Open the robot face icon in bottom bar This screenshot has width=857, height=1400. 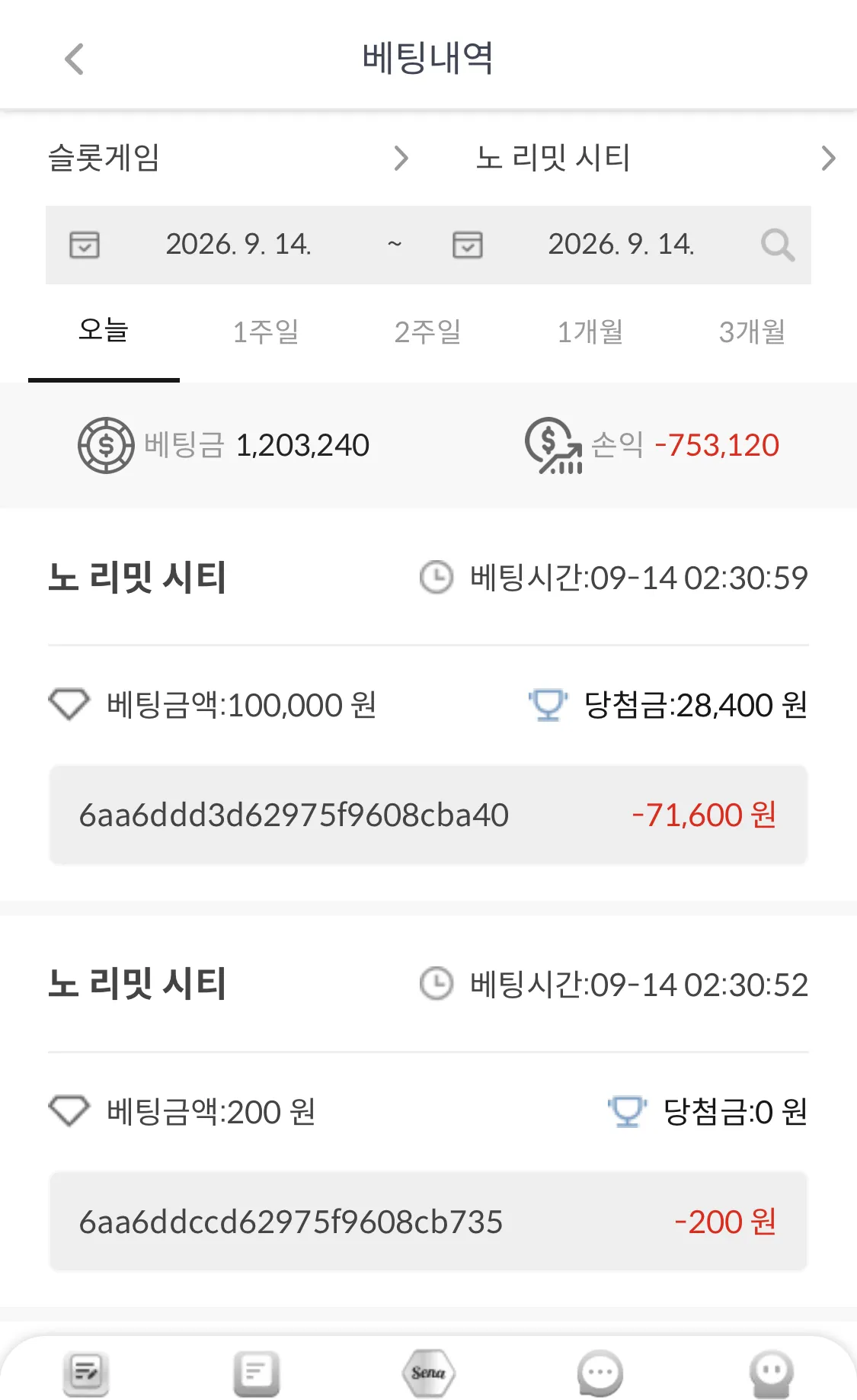(772, 1373)
